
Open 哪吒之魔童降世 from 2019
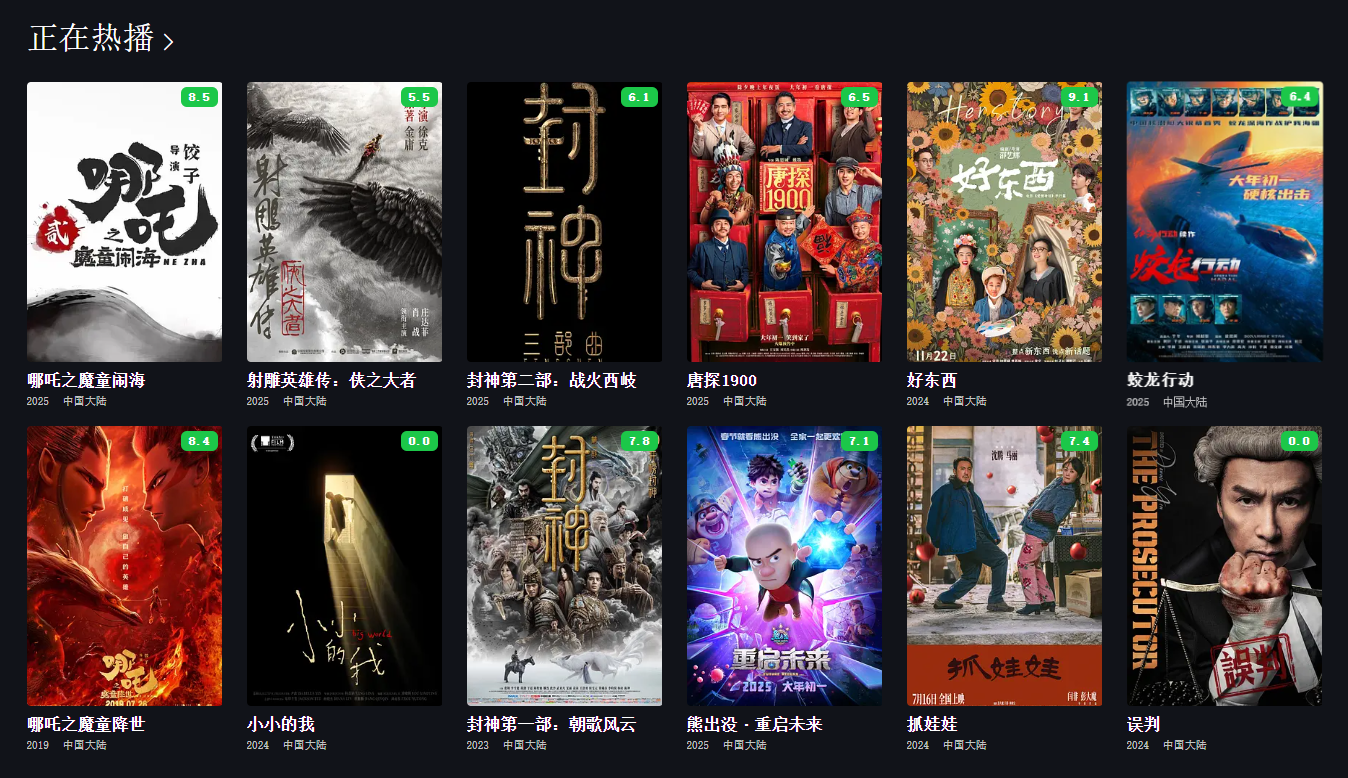coord(124,566)
